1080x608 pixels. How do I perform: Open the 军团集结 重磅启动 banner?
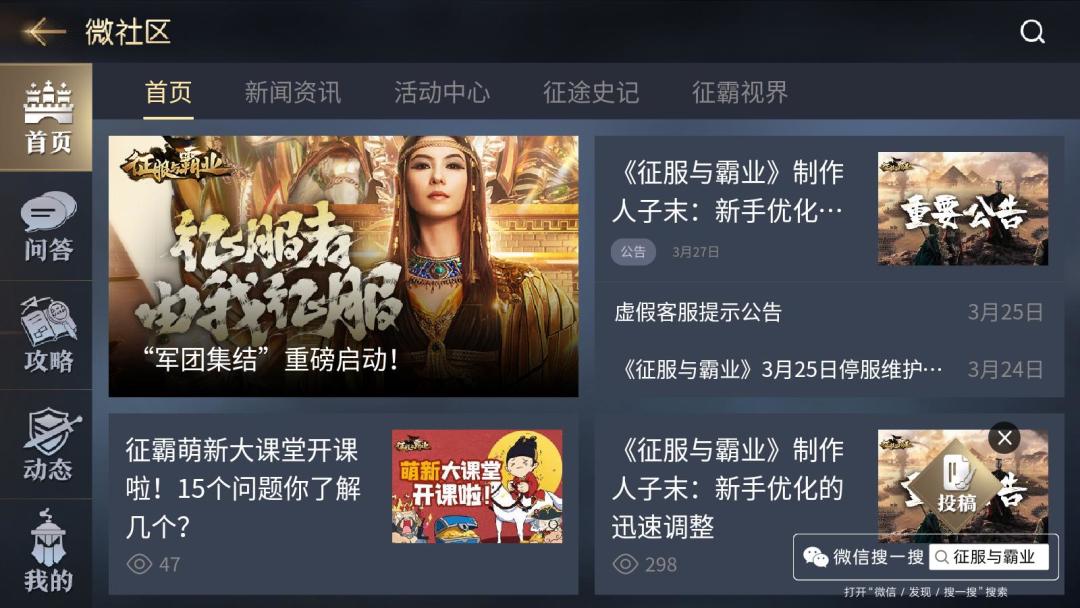point(343,266)
